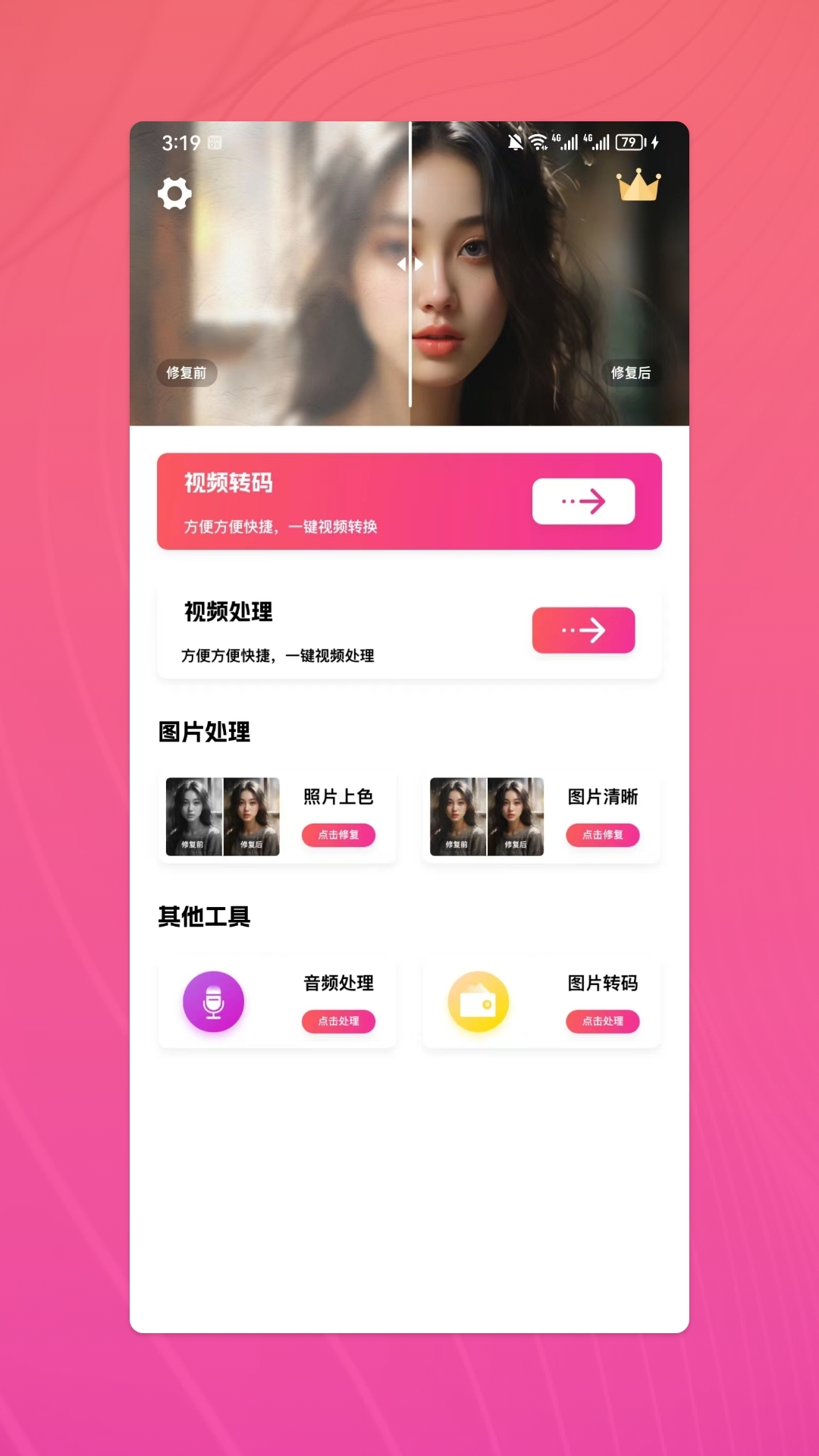This screenshot has width=819, height=1456.
Task: Click the 修复前 label on the banner
Action: 187,373
